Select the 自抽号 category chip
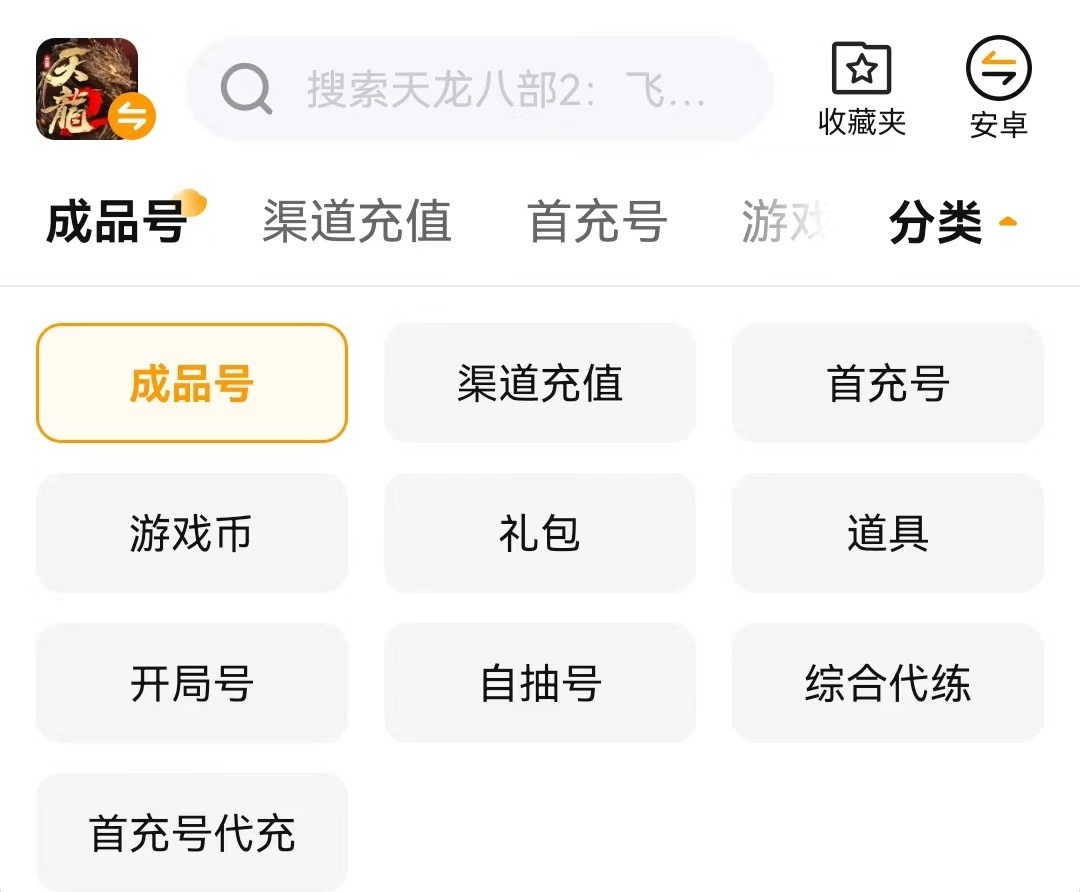The height and width of the screenshot is (892, 1080). coord(540,684)
